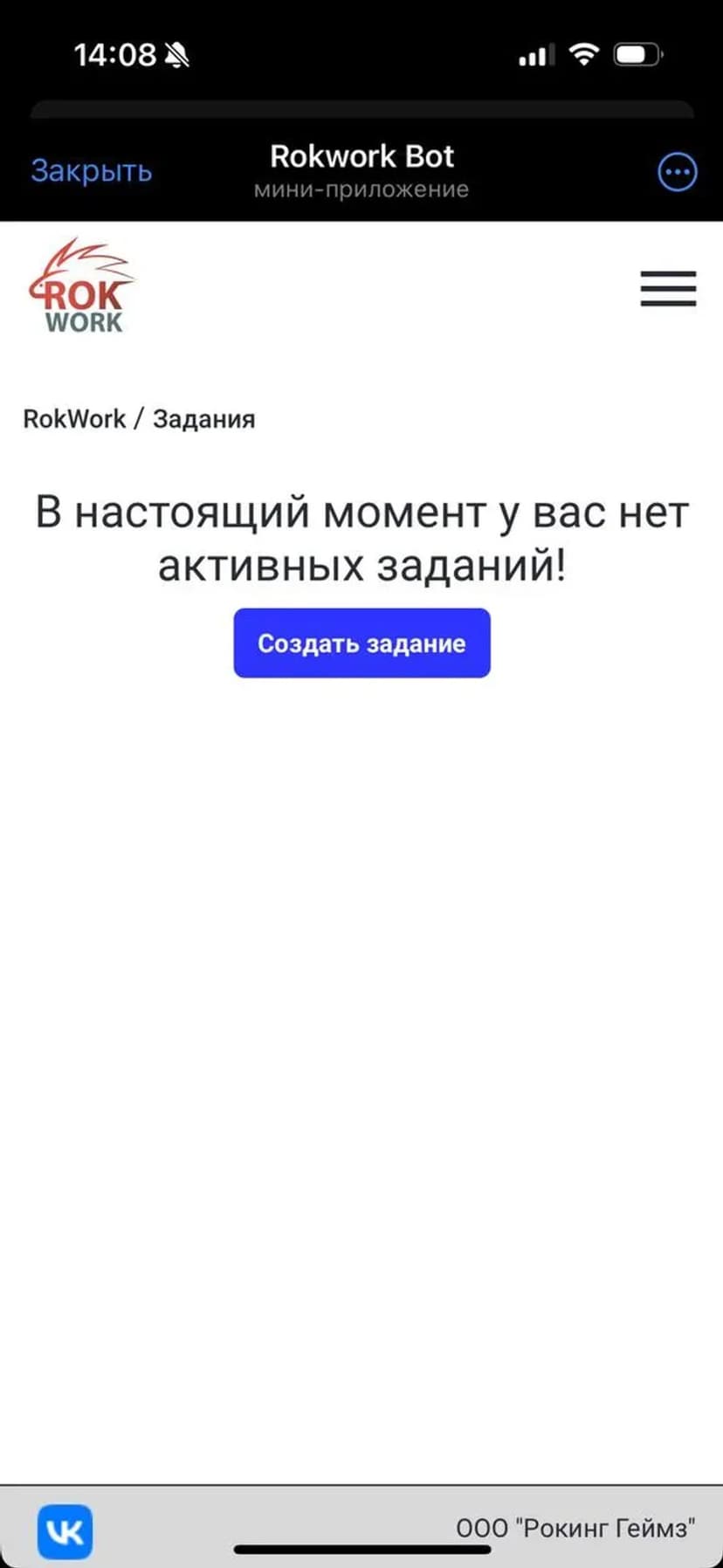
Task: Go to RokWork in the breadcrumb
Action: 74,419
